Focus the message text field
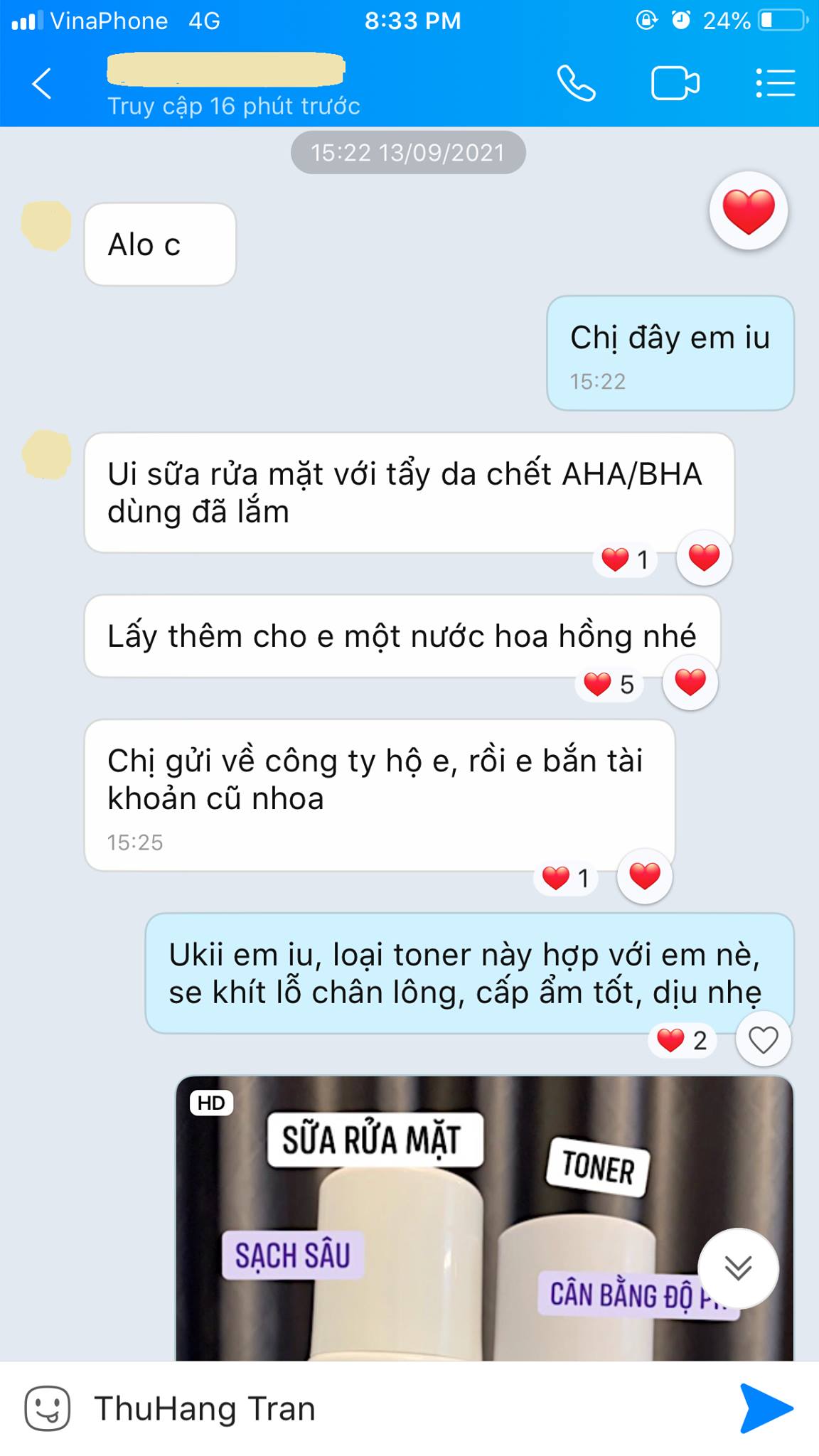819x1456 pixels. point(405,1408)
